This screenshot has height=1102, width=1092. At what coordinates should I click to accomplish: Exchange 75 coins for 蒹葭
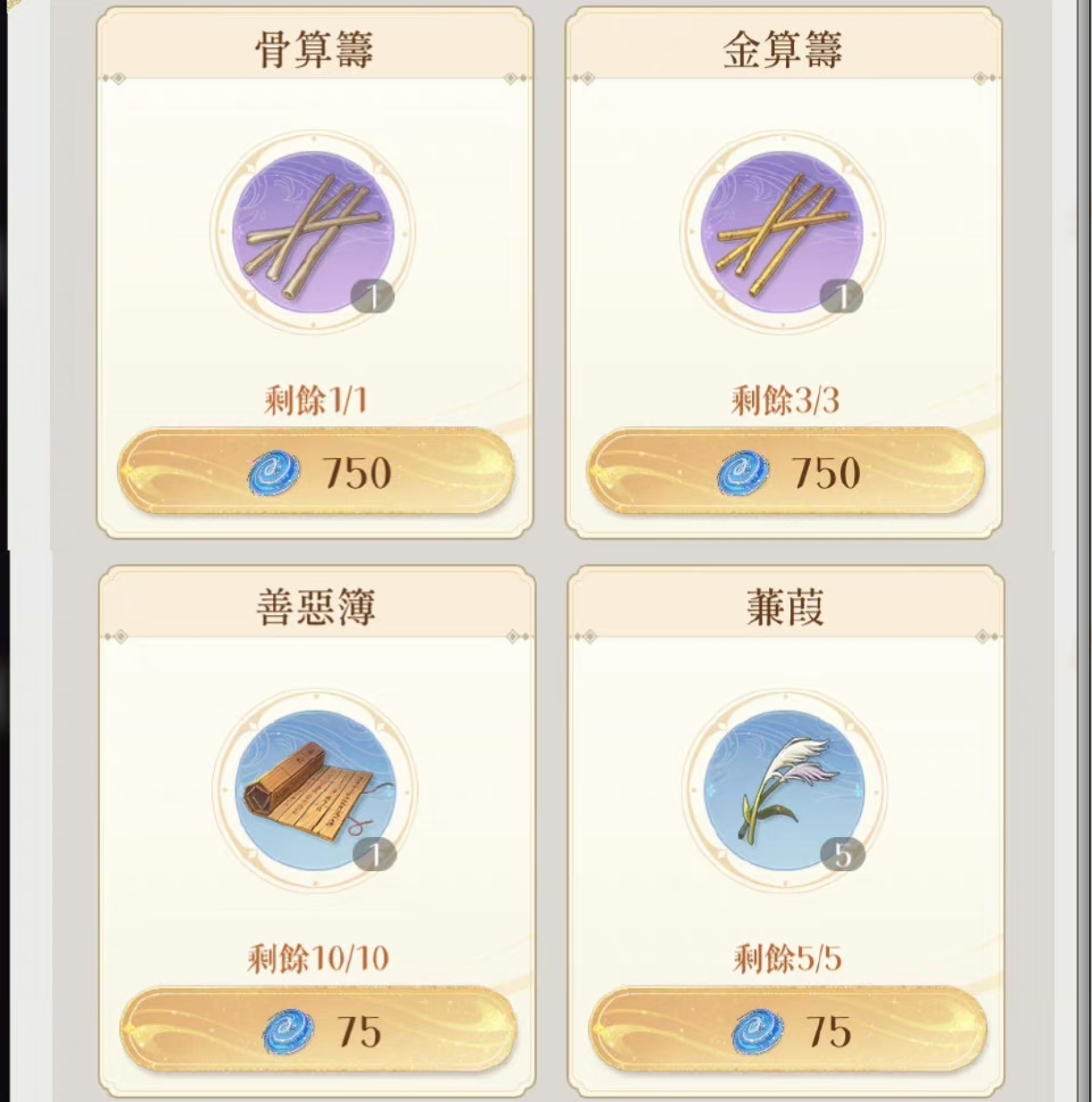[x=788, y=1031]
